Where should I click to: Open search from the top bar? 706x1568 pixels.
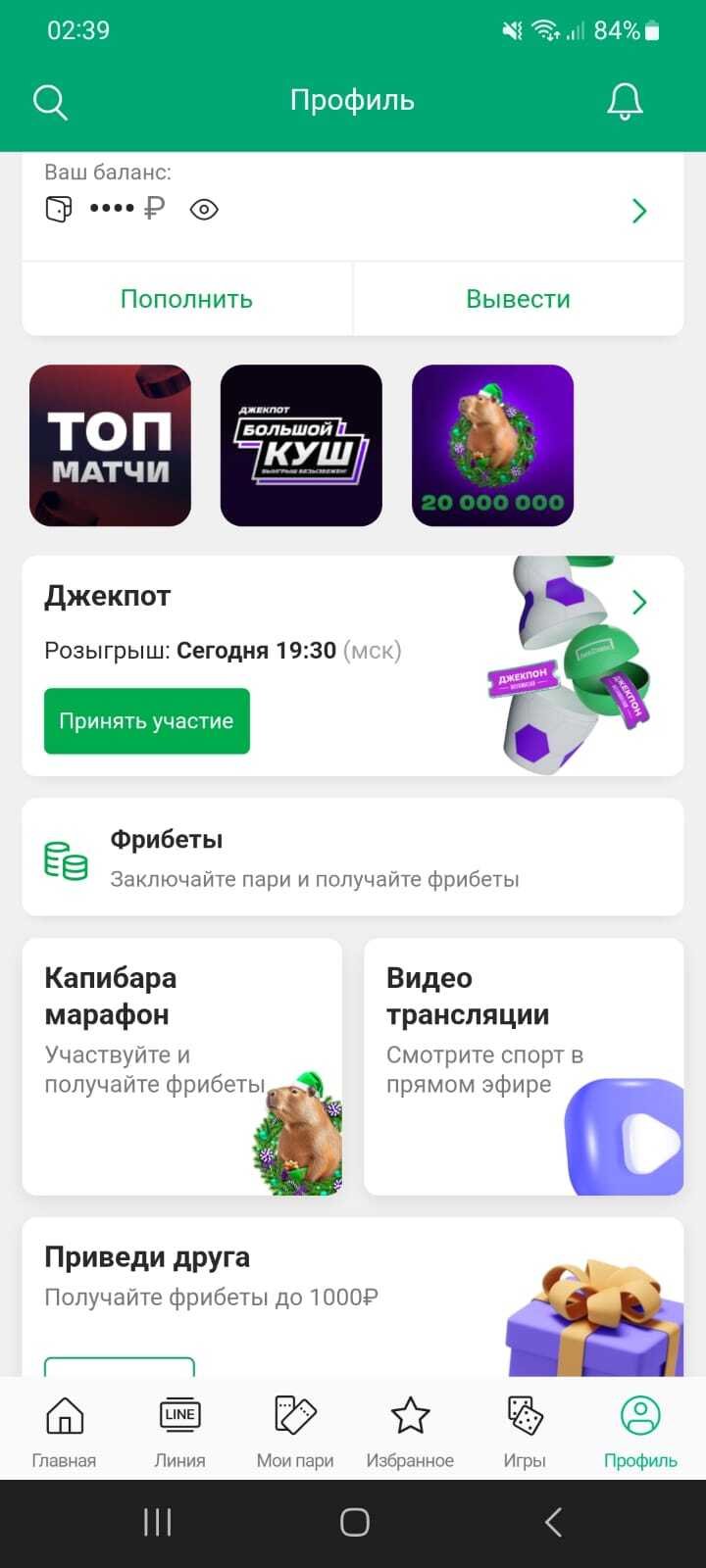50,102
